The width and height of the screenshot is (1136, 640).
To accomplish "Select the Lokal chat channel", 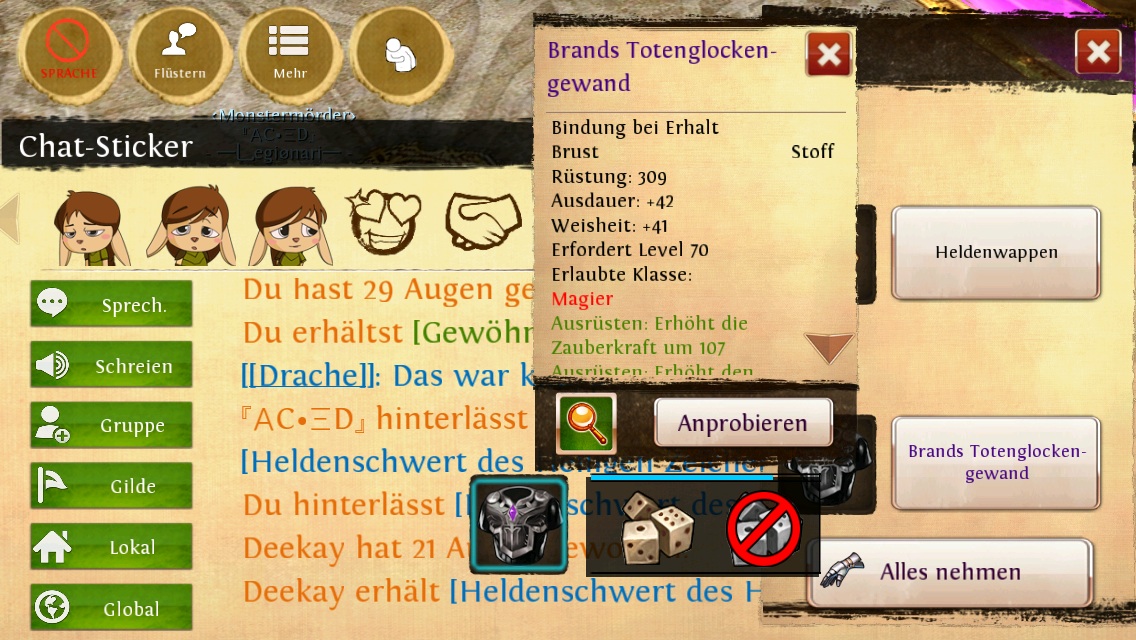I will coord(111,547).
